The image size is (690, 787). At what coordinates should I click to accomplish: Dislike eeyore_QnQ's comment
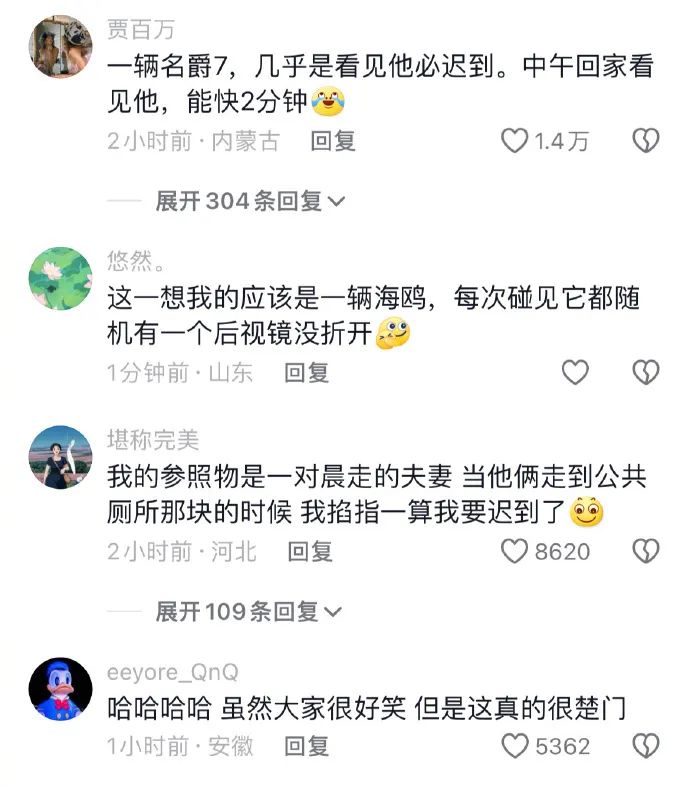pos(646,746)
